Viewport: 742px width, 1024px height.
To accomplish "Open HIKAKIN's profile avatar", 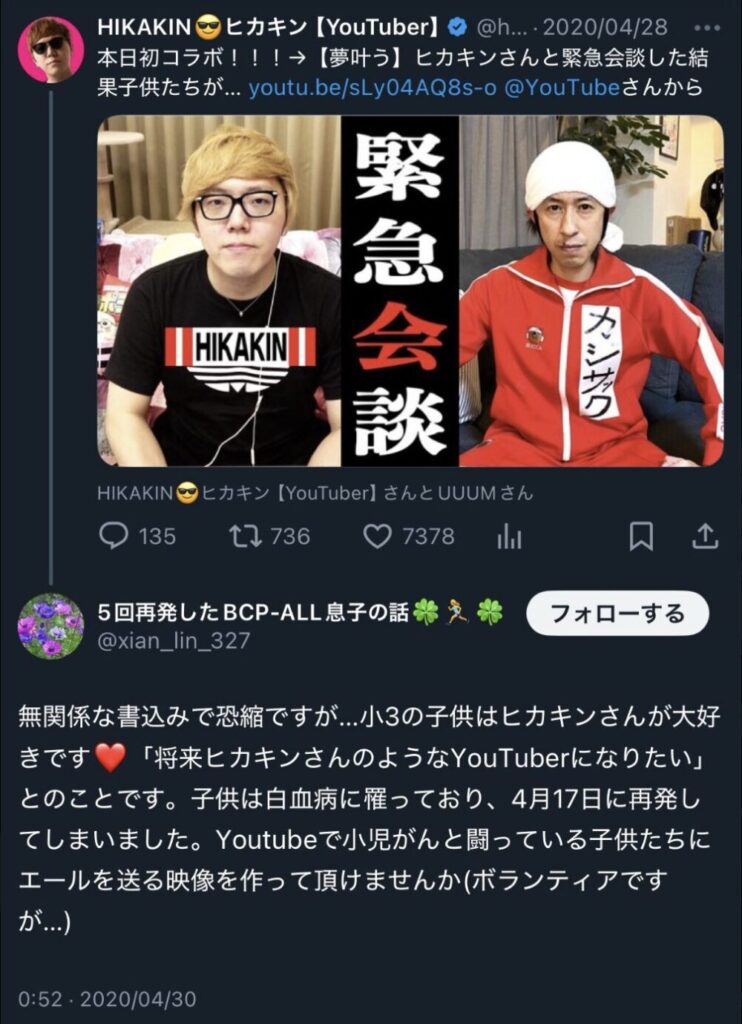I will point(50,49).
